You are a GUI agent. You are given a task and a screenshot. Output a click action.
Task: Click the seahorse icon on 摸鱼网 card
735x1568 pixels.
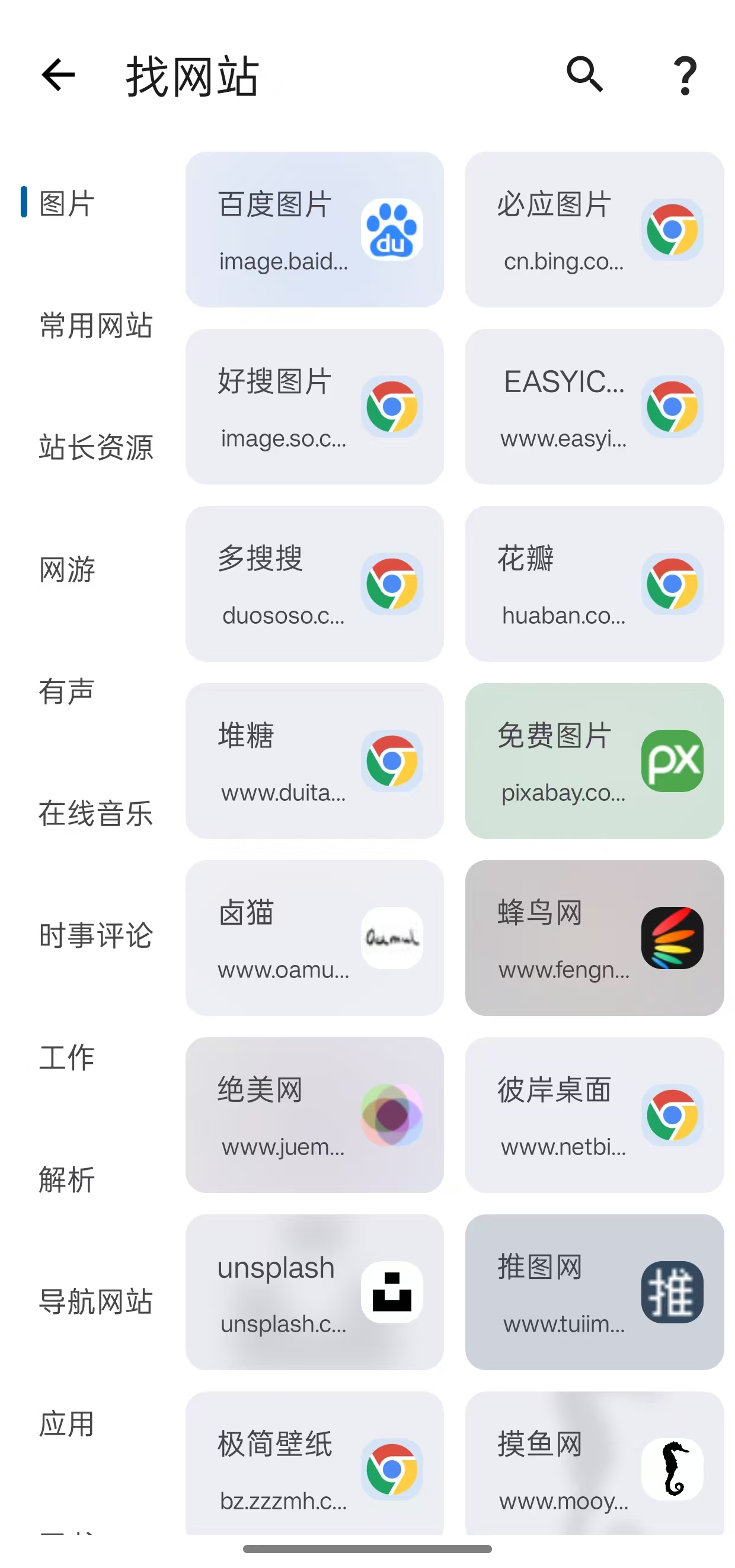672,1469
